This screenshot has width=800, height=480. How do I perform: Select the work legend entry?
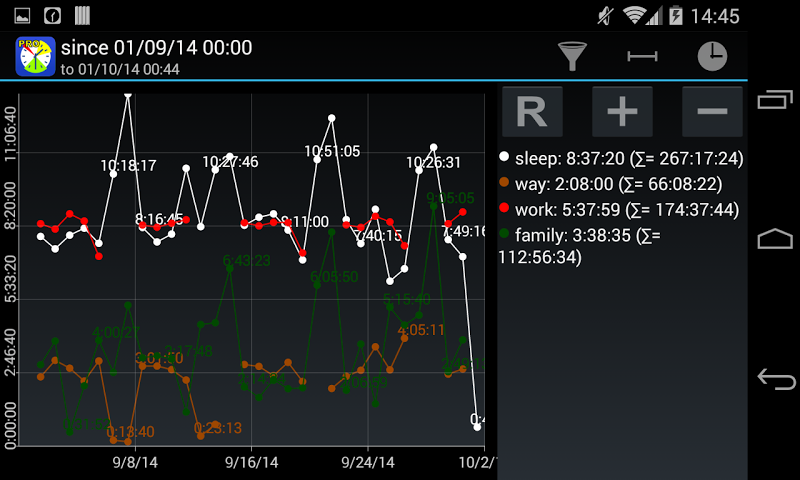coord(618,210)
